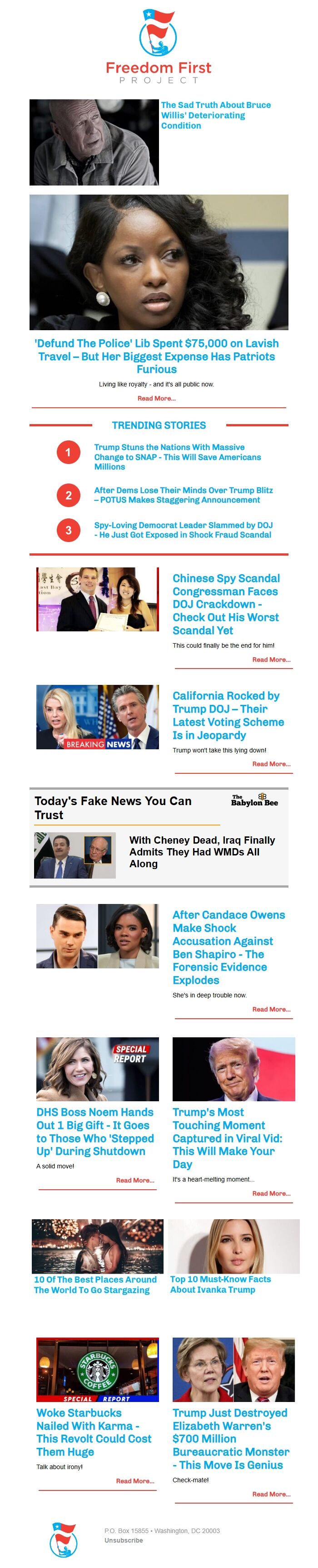Open trending story about Trump SNAP change

coord(177,457)
